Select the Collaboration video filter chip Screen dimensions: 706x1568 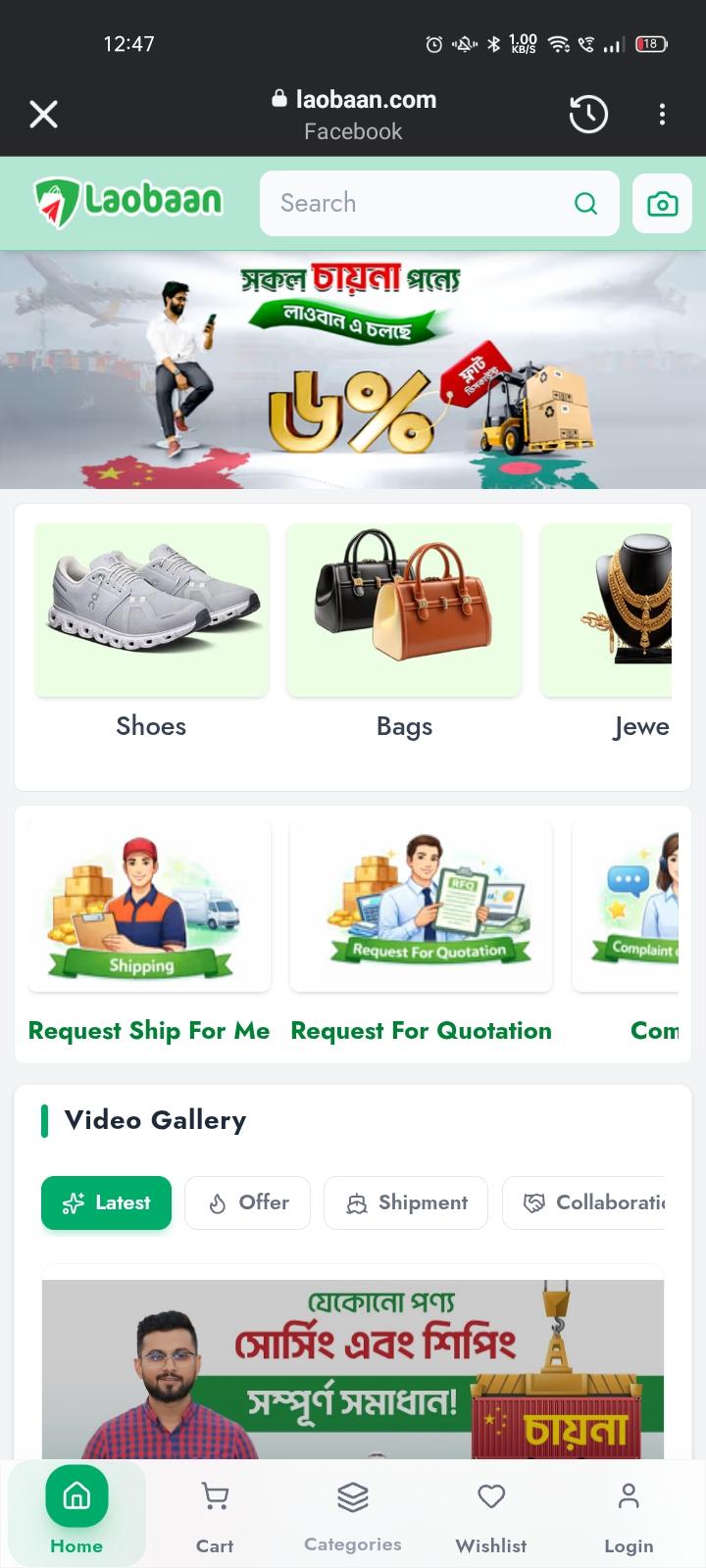[584, 1202]
